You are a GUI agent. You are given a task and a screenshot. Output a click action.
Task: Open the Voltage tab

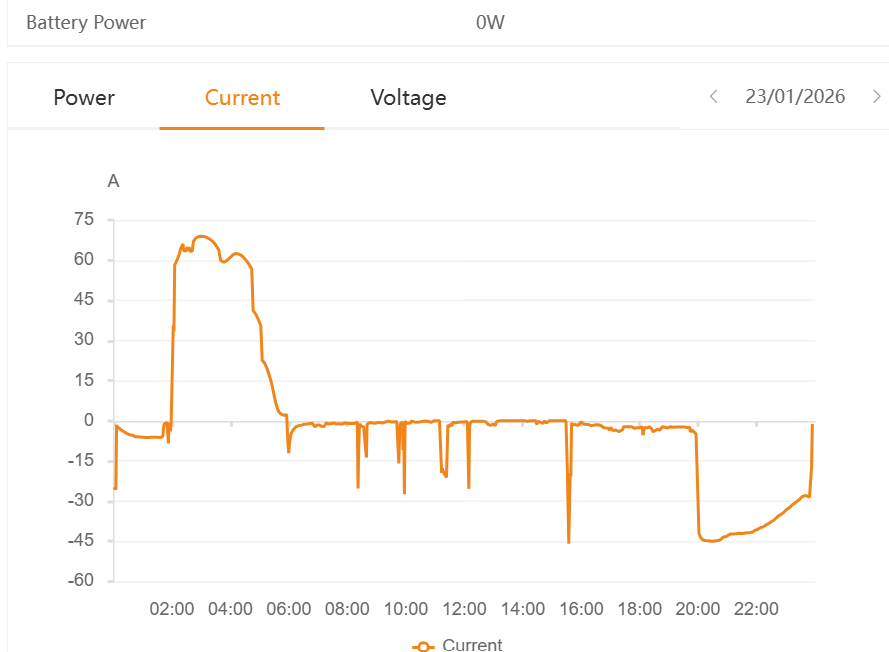click(408, 98)
